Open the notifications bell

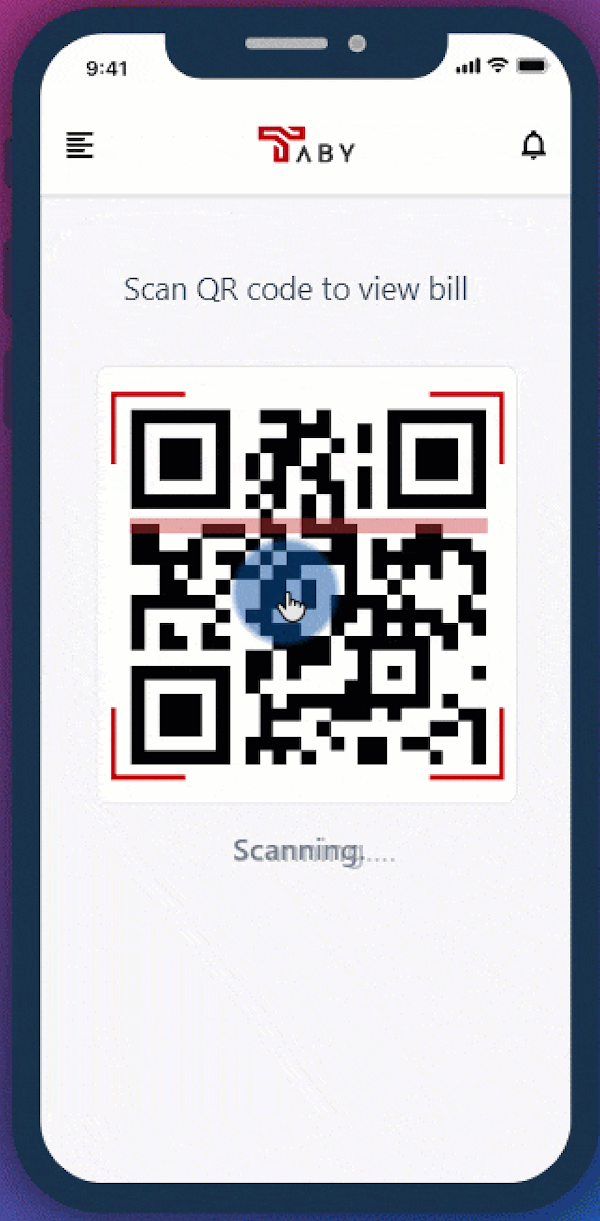coord(534,146)
